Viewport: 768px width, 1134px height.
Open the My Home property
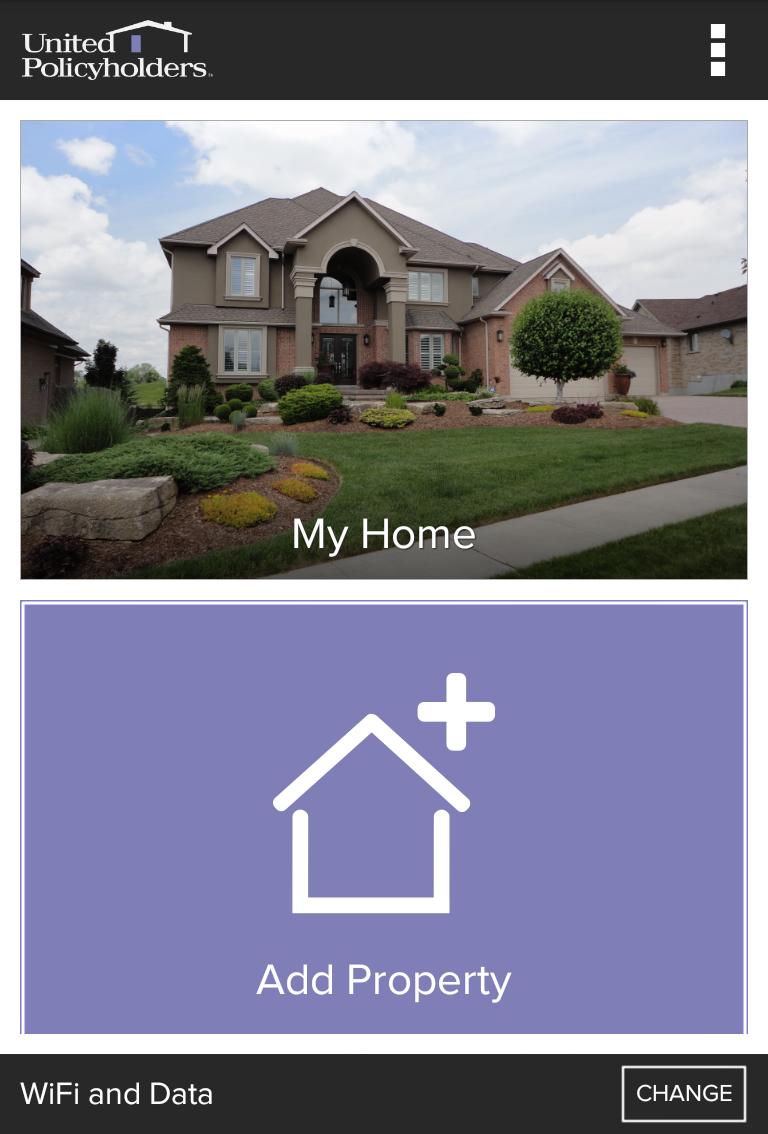tap(384, 350)
